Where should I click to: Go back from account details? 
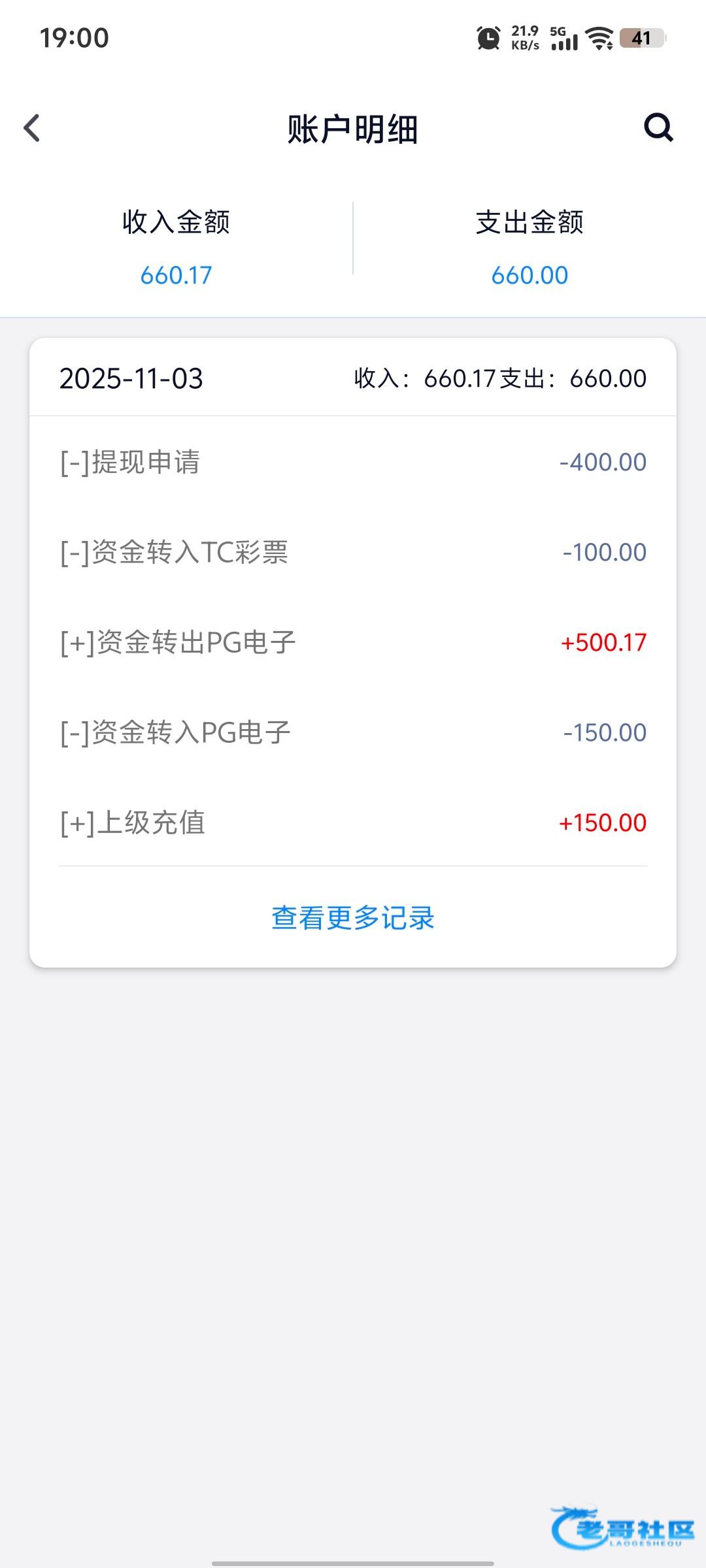pyautogui.click(x=32, y=128)
